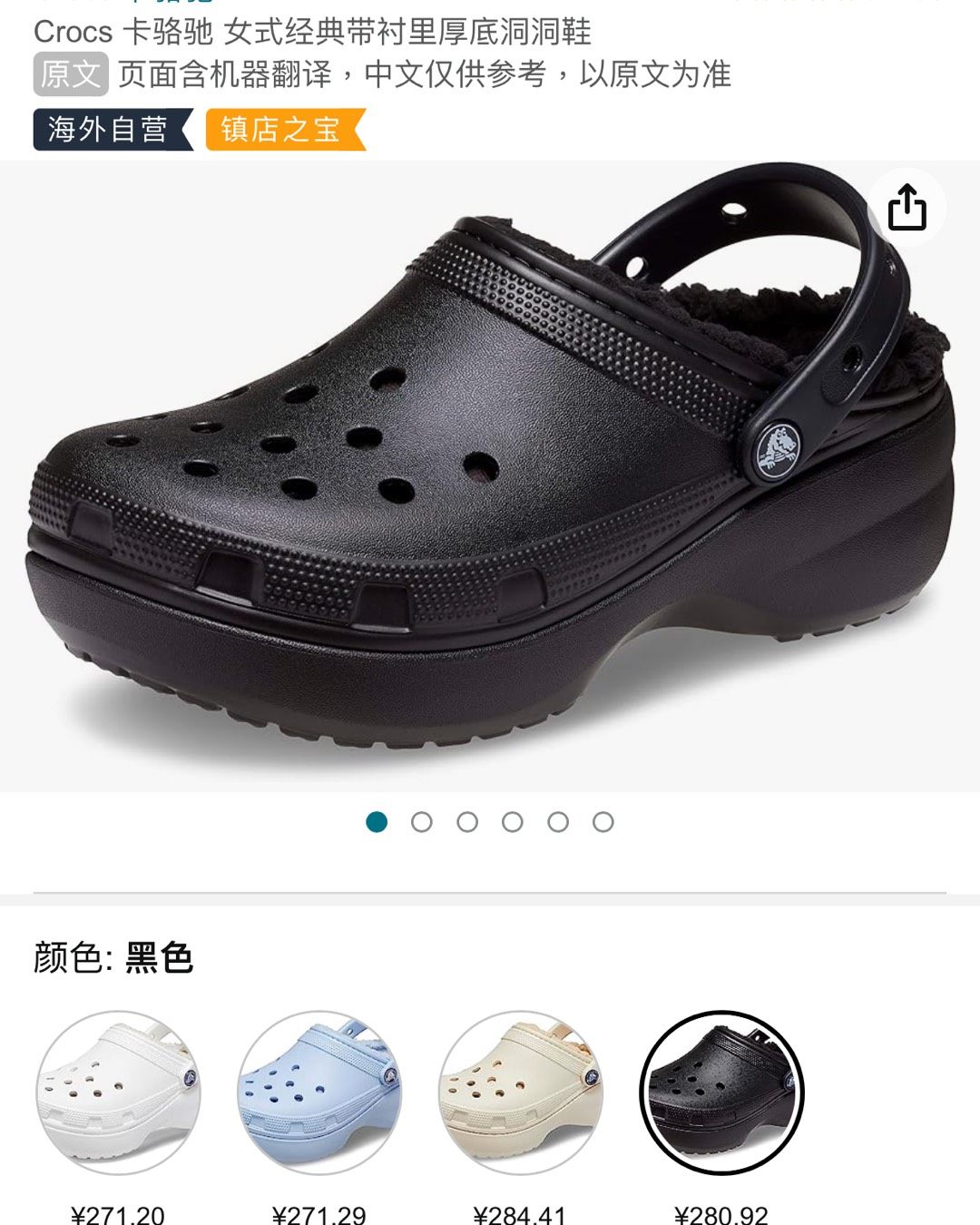
Task: Choose the light blue color swatch
Action: coord(319,1093)
